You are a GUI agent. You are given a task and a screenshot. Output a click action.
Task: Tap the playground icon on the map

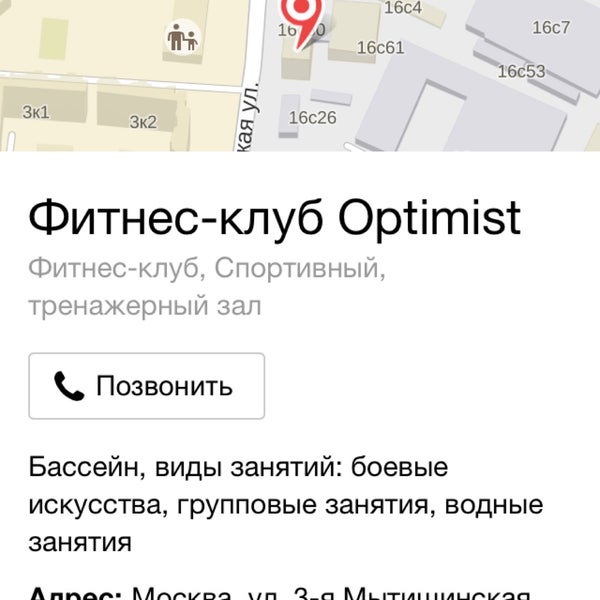pyautogui.click(x=182, y=39)
